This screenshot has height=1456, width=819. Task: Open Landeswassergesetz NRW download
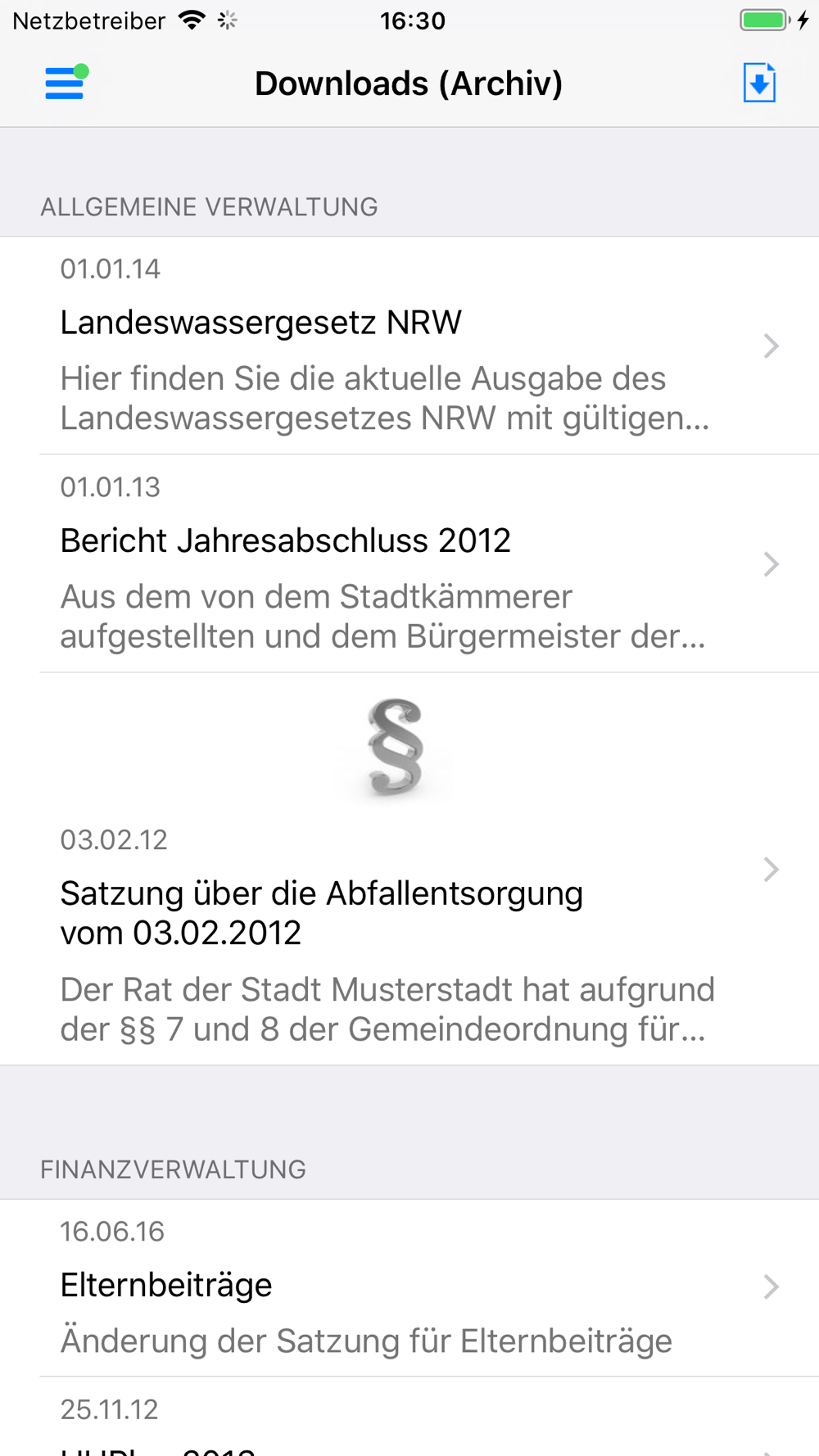[x=409, y=346]
